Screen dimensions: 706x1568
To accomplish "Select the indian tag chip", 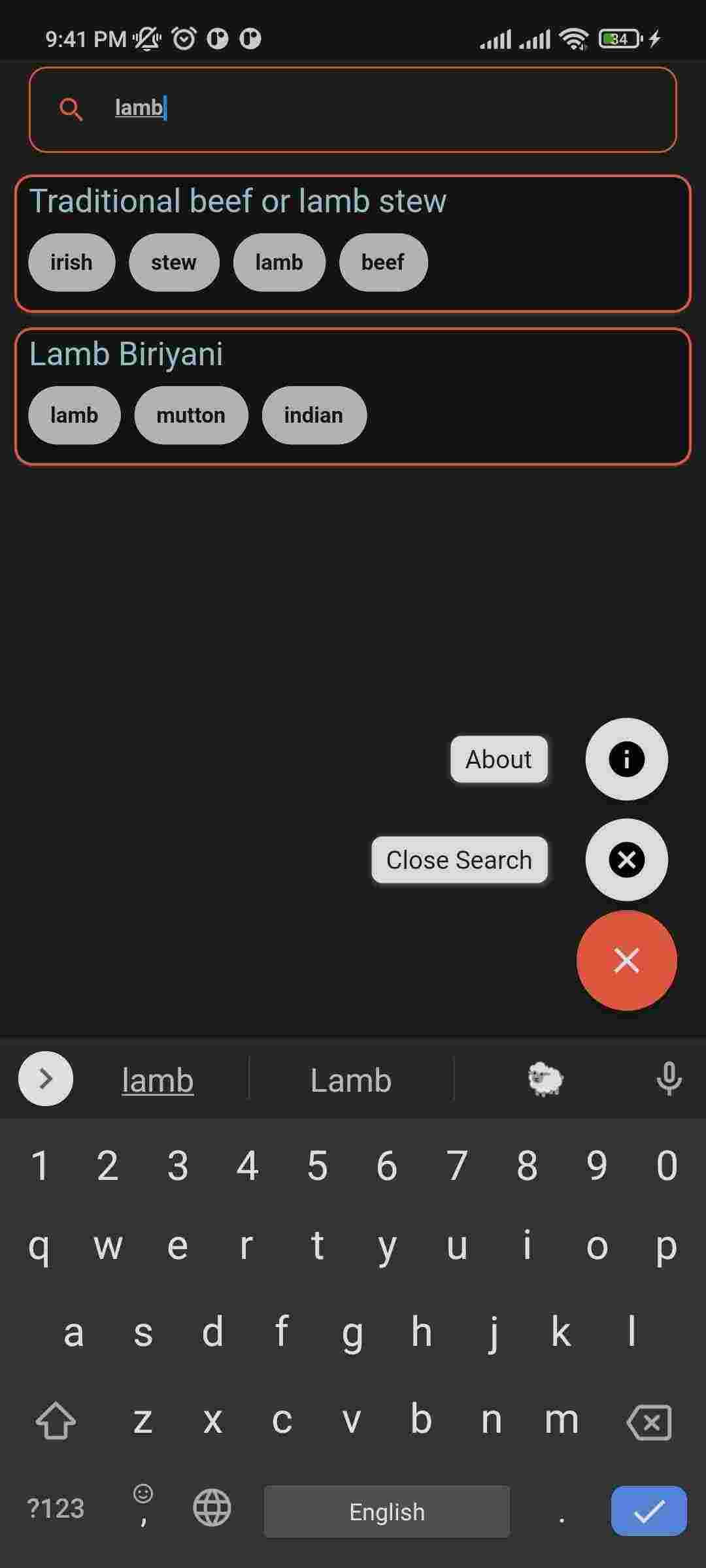I will [314, 415].
